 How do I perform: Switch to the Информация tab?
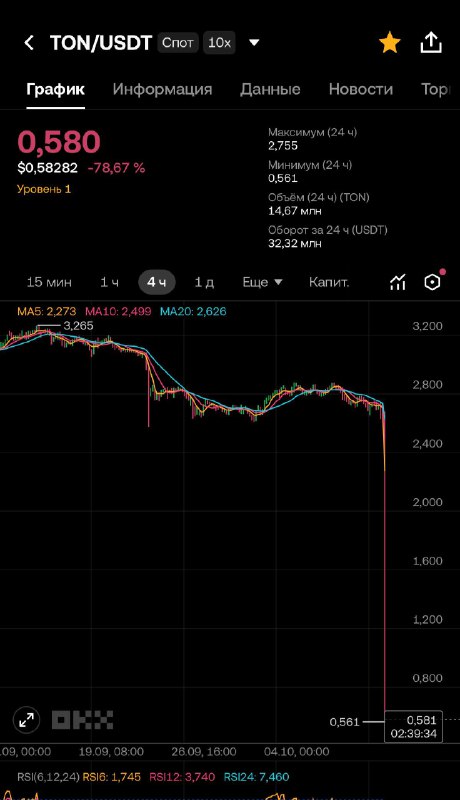[x=162, y=89]
